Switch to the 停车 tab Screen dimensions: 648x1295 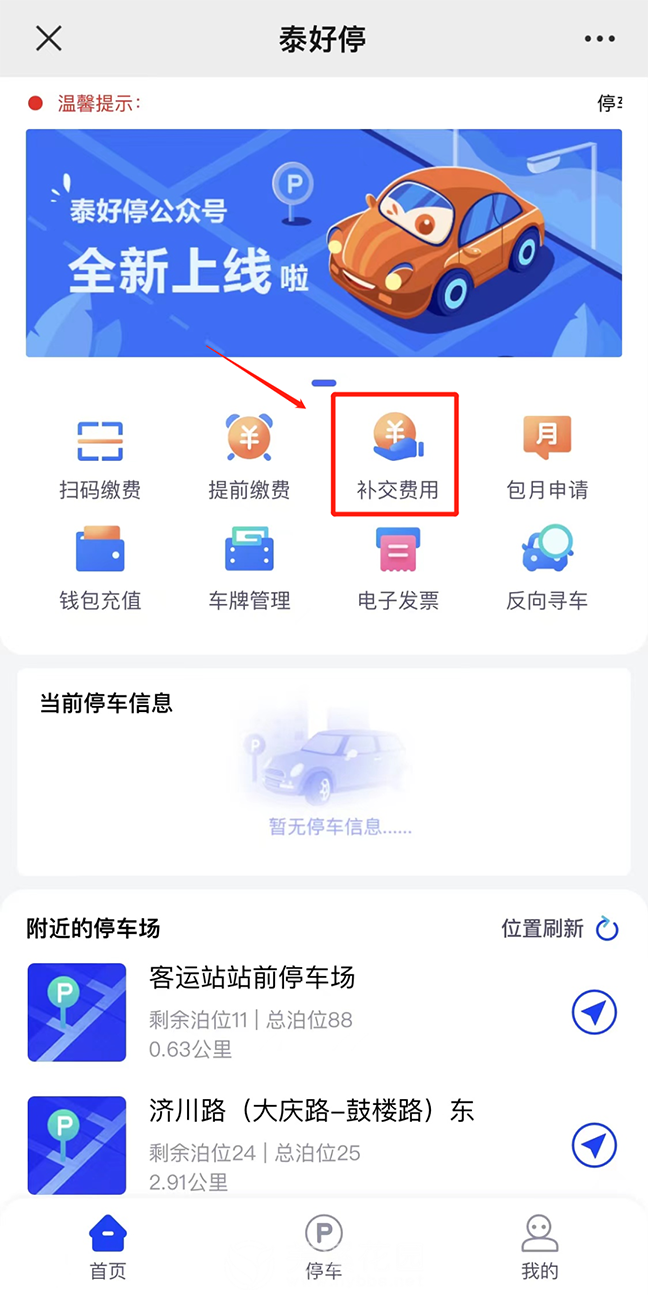click(323, 1247)
